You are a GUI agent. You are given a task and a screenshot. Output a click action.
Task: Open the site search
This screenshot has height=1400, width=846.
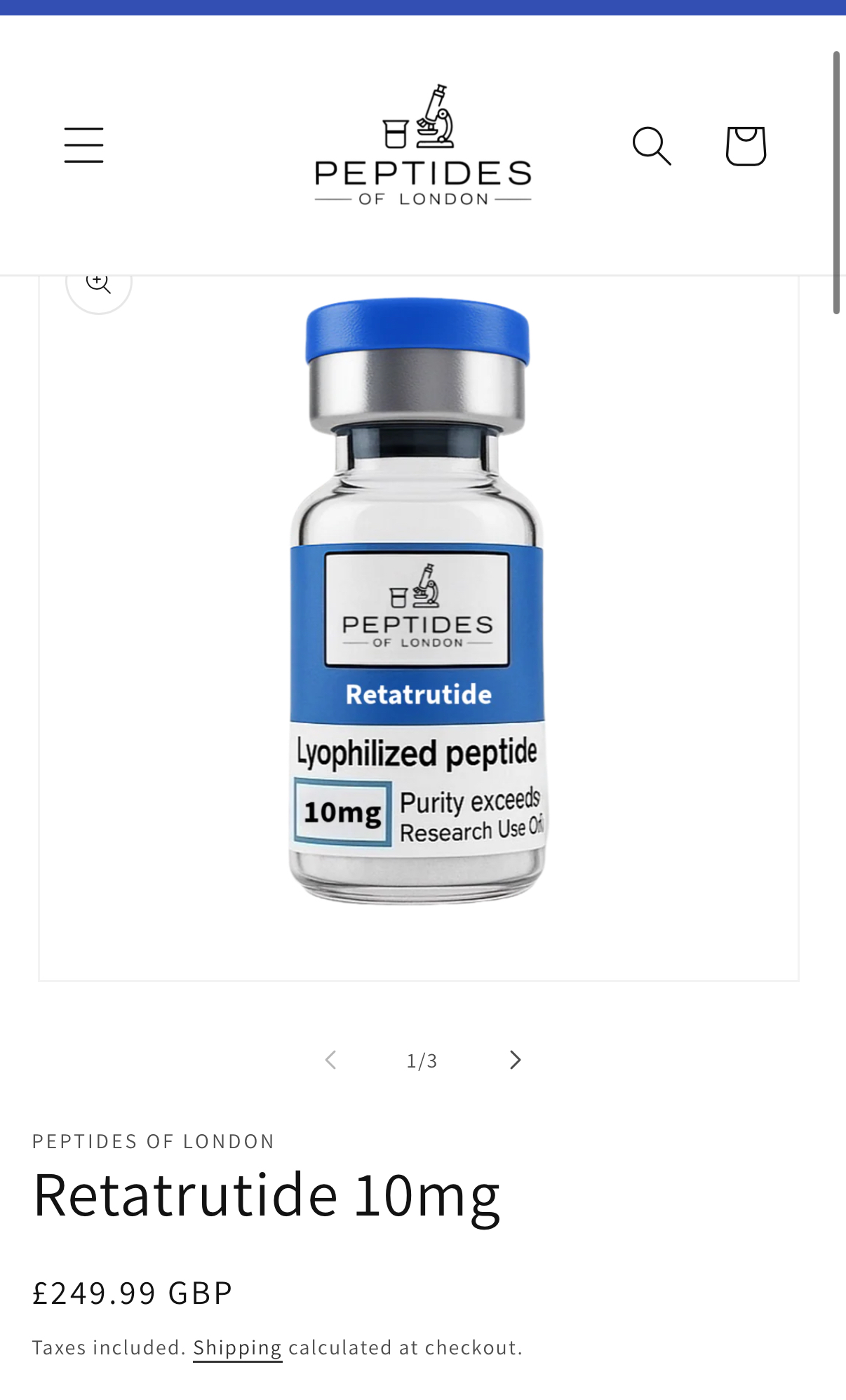(652, 146)
